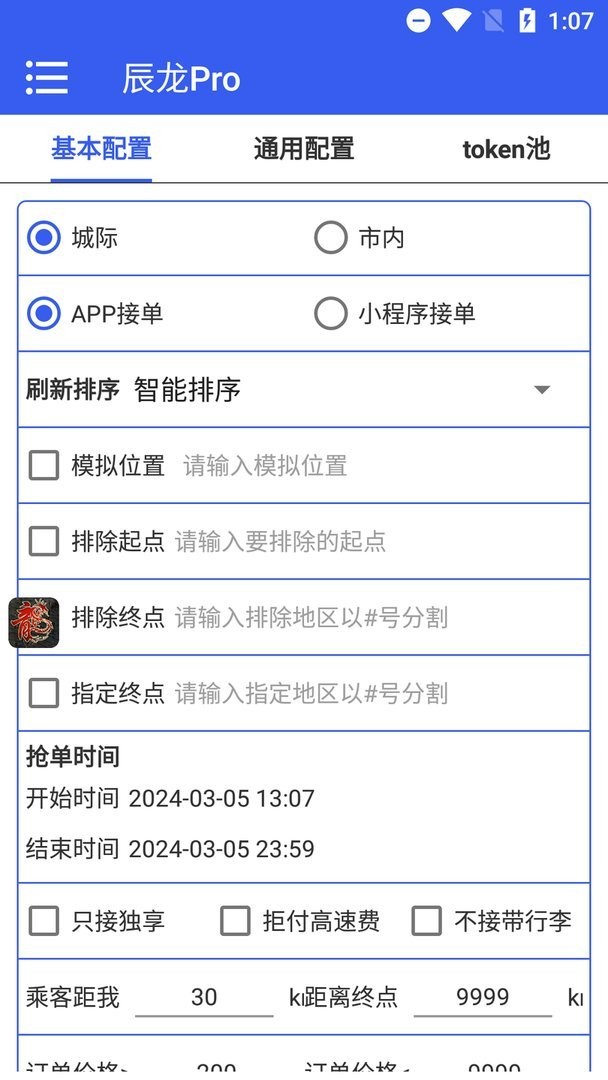Screen dimensions: 608x1080
Task: Tick the 不接带行李 checkbox
Action: click(427, 921)
